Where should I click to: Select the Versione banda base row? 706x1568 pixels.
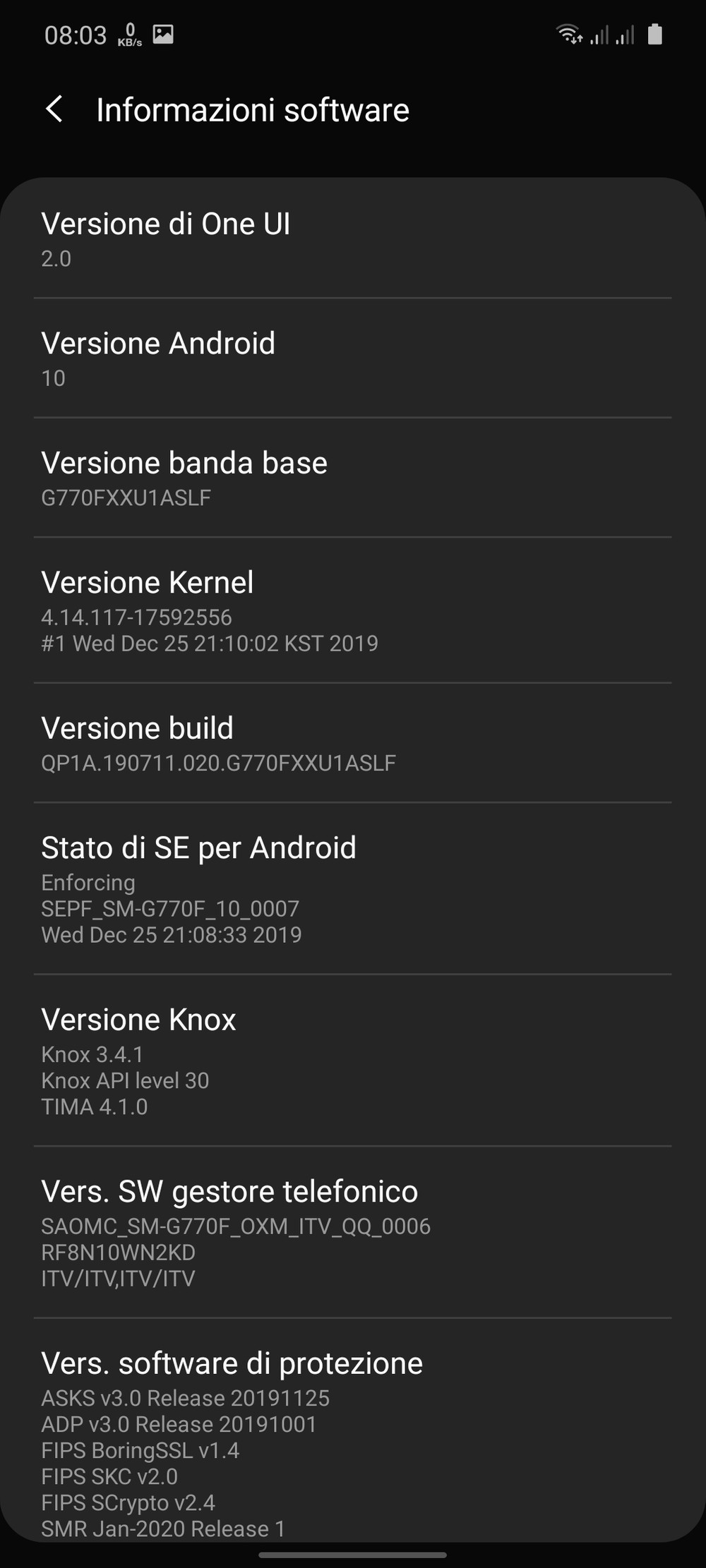(x=353, y=478)
